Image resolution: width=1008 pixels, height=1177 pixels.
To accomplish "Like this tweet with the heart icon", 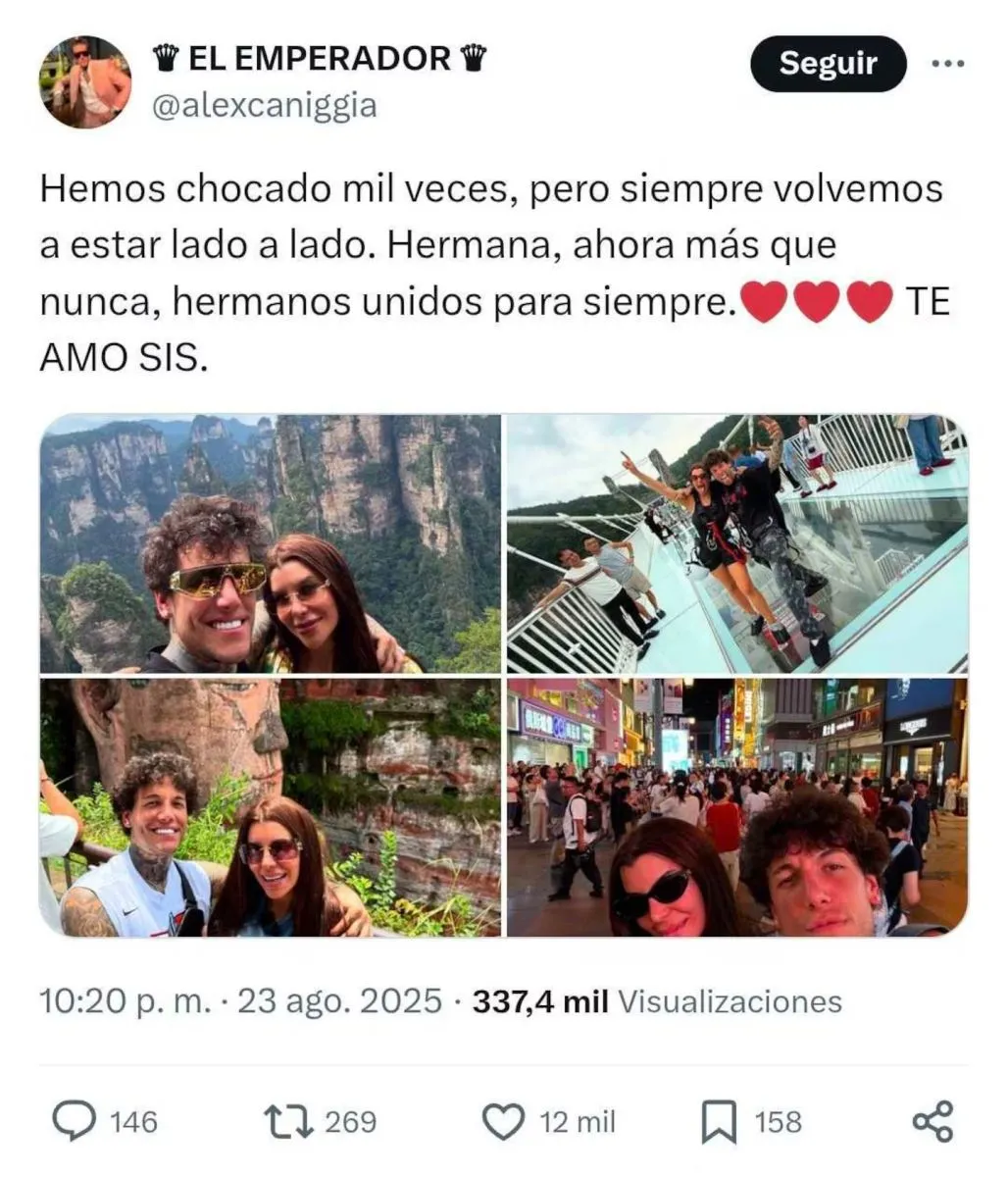I will [505, 1121].
